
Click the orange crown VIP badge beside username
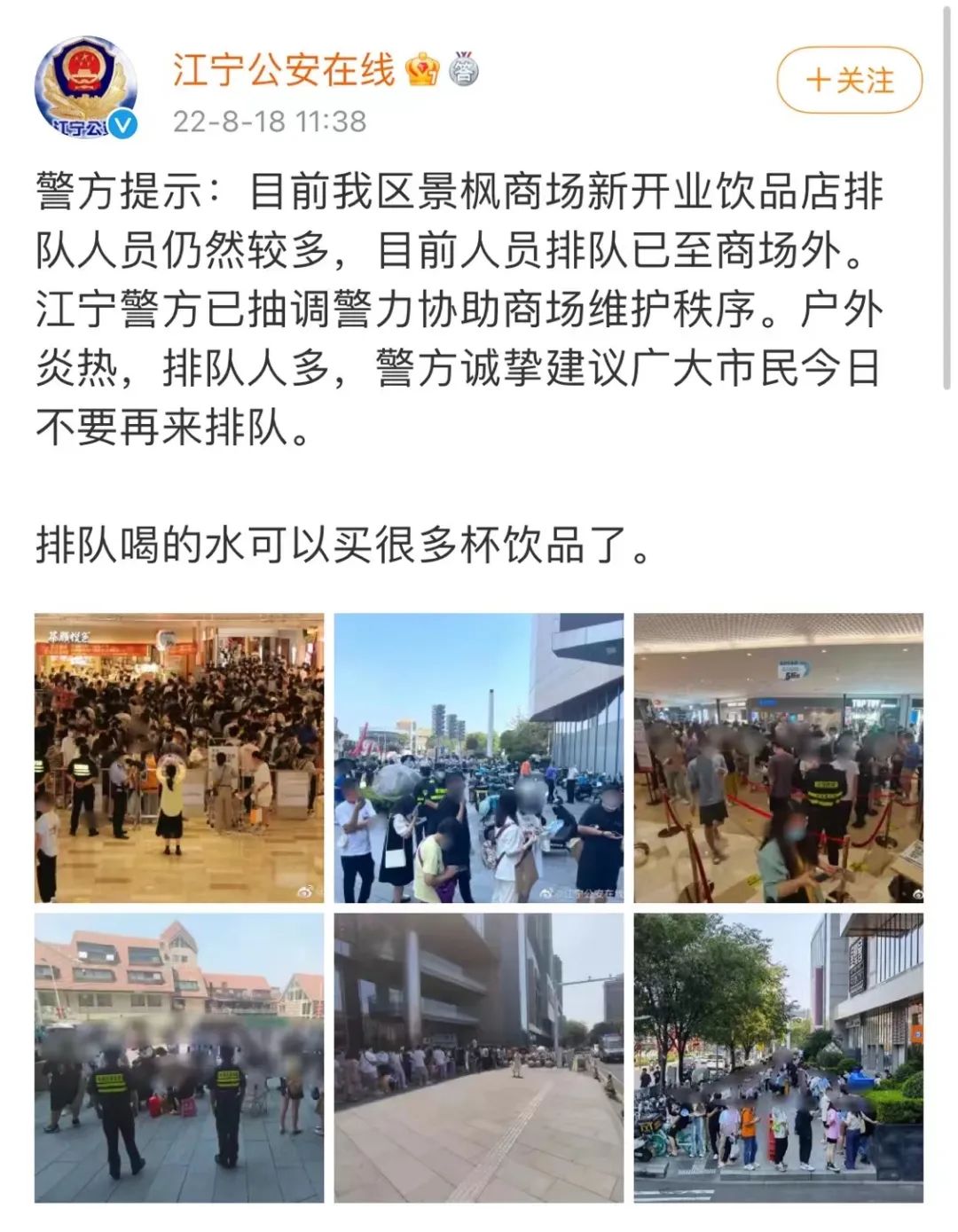[423, 67]
